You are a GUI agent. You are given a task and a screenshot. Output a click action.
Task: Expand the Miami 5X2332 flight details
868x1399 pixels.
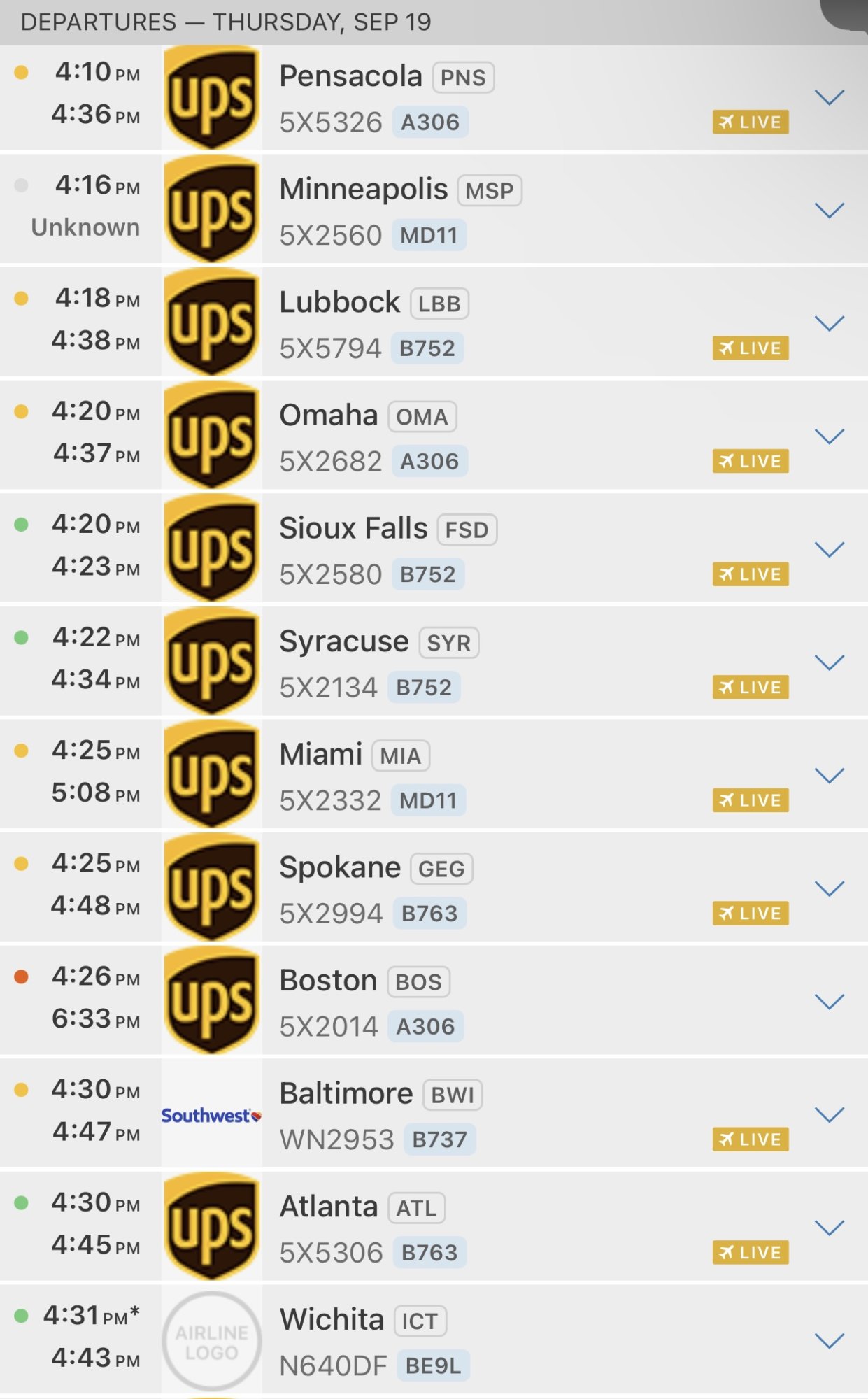(x=830, y=776)
